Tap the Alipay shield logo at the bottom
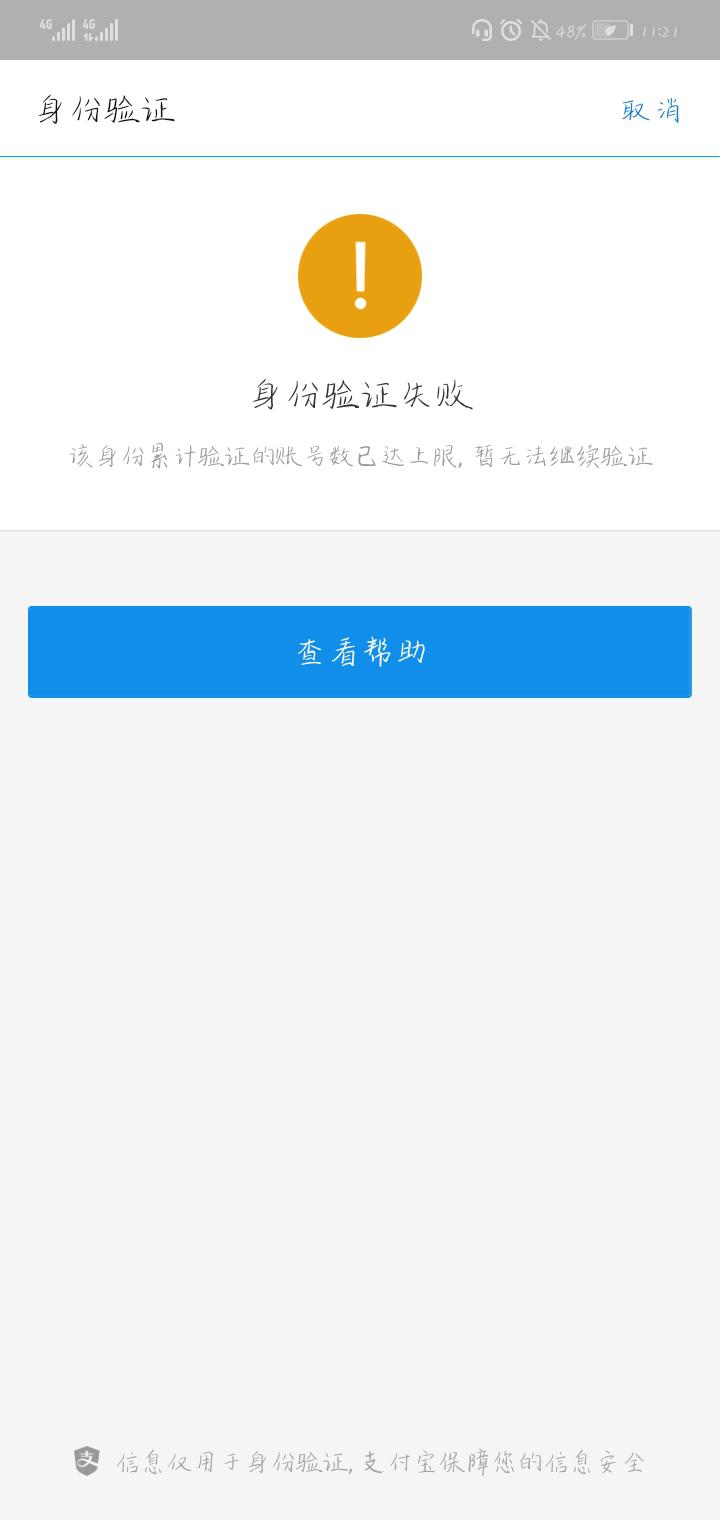The height and width of the screenshot is (1520, 720). pos(86,1460)
